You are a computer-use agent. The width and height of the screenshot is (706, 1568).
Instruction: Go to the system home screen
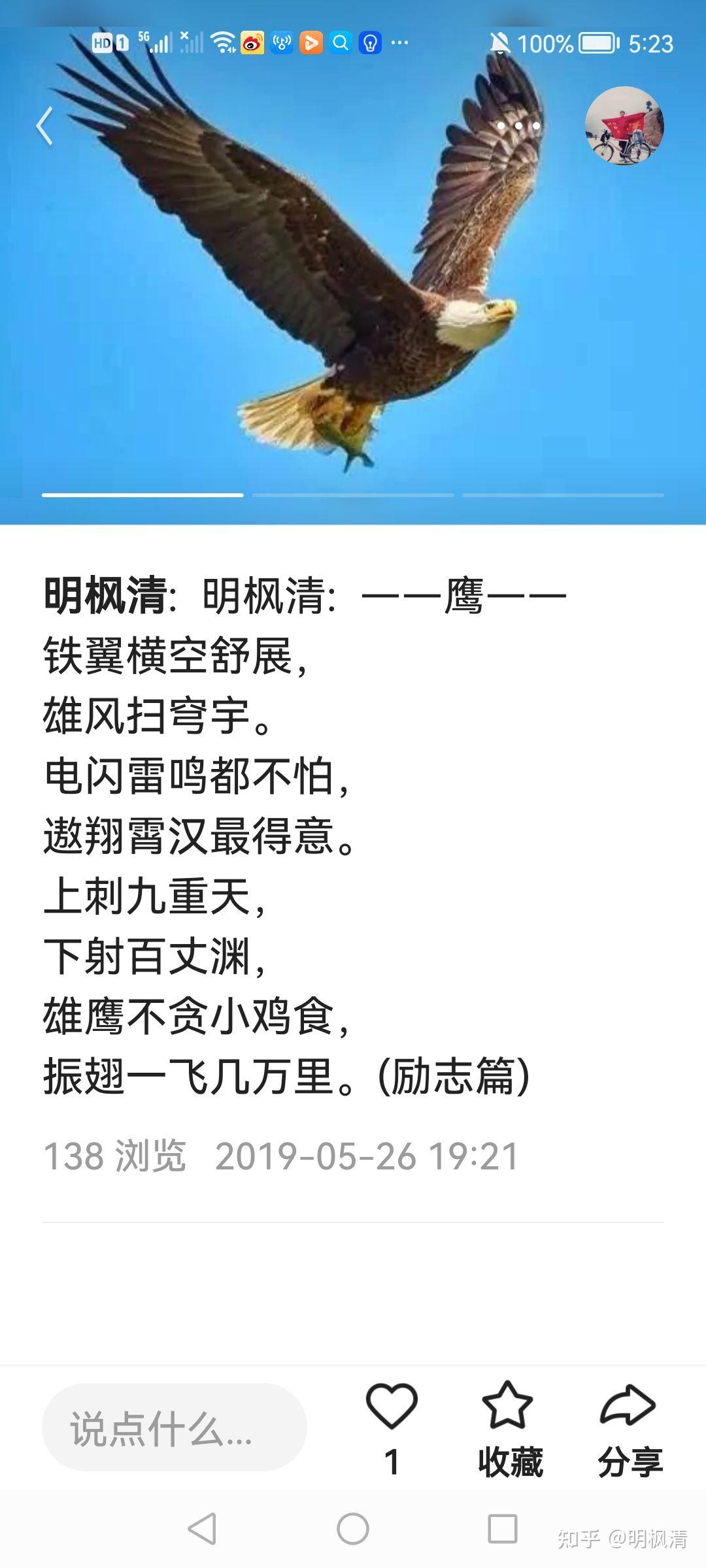[353, 1529]
